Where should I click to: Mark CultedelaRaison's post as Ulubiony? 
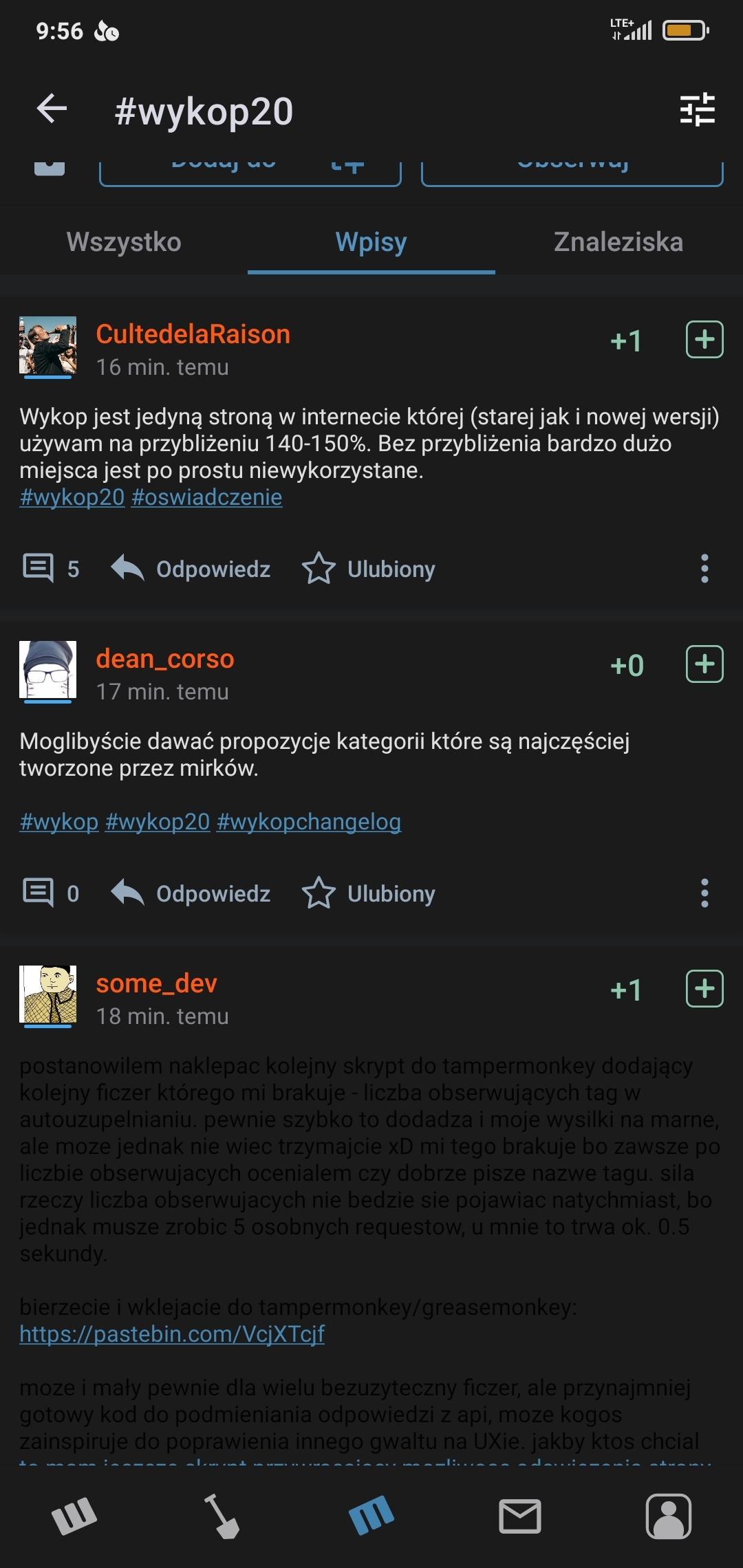[369, 569]
